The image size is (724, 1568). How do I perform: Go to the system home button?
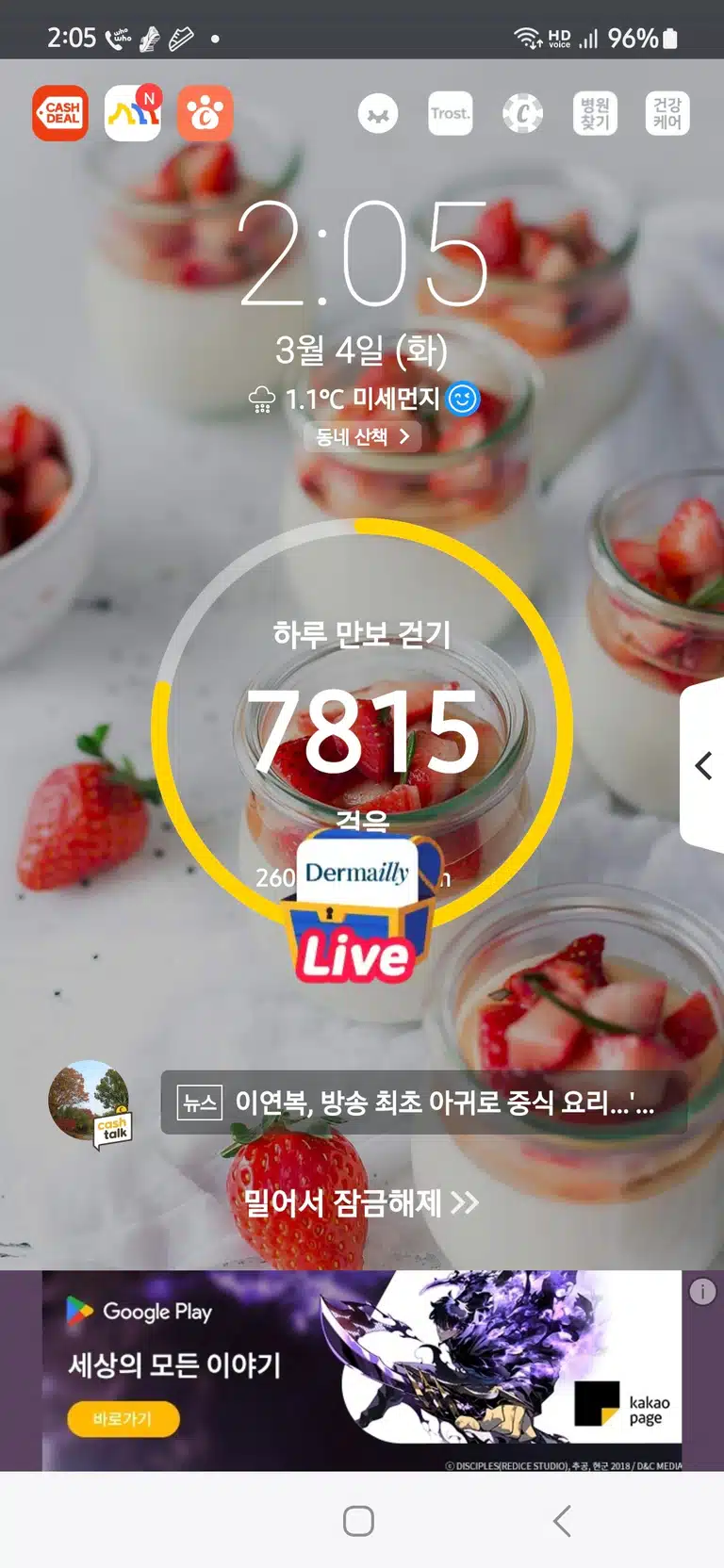pyautogui.click(x=358, y=1521)
